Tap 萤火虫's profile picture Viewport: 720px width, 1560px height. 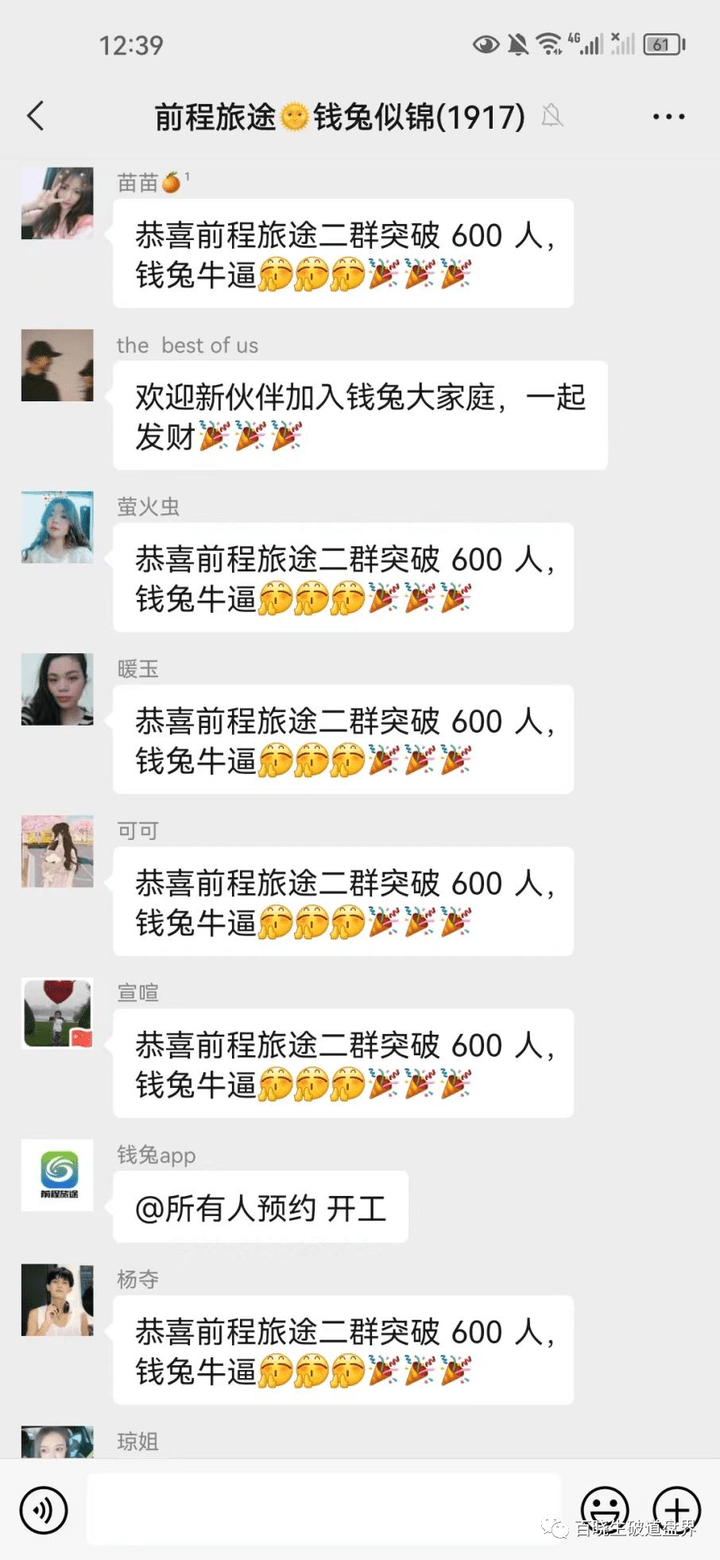[57, 527]
